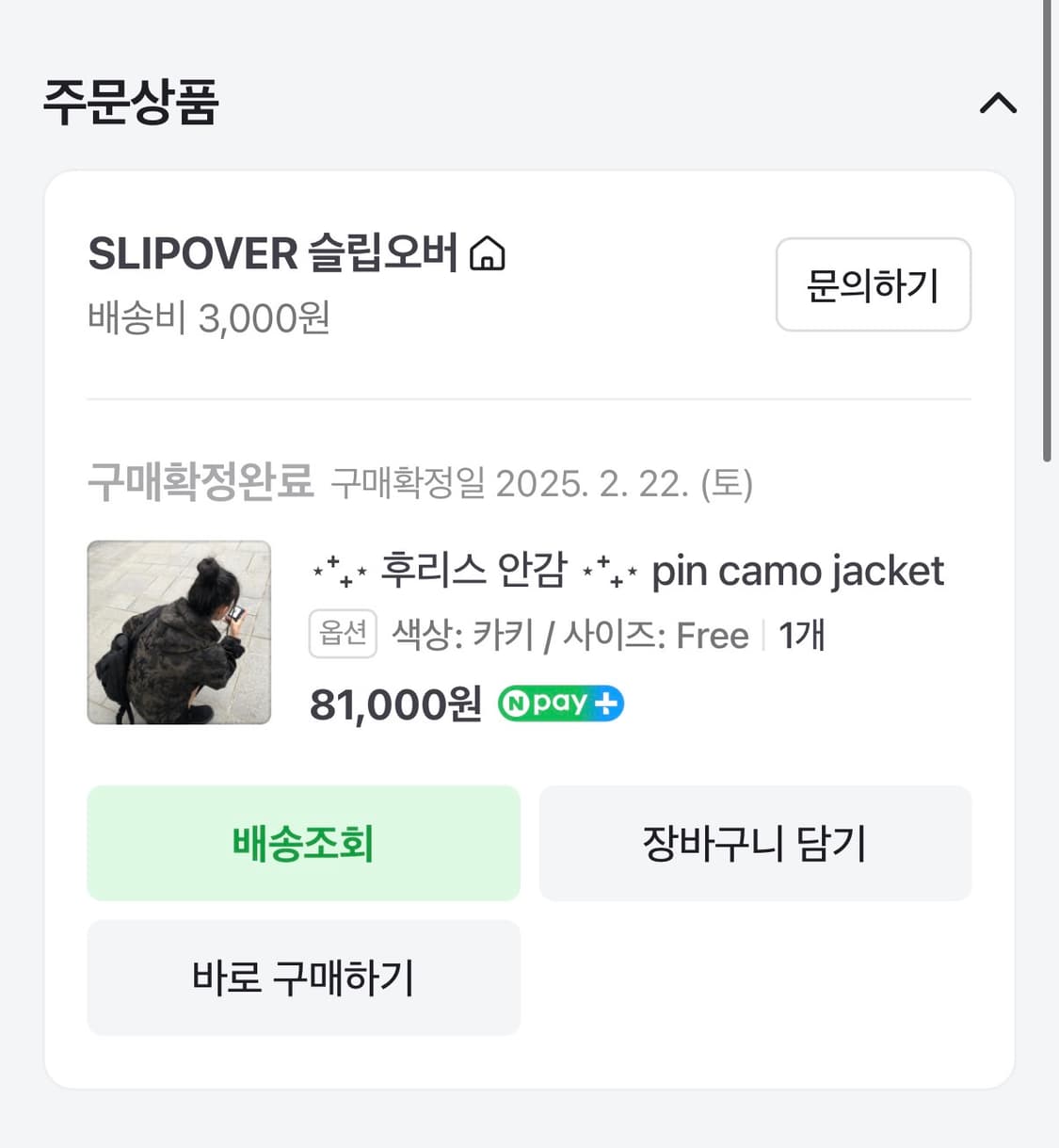The image size is (1059, 1148).
Task: Click the 장바구니 담기 add to cart button
Action: click(x=754, y=843)
